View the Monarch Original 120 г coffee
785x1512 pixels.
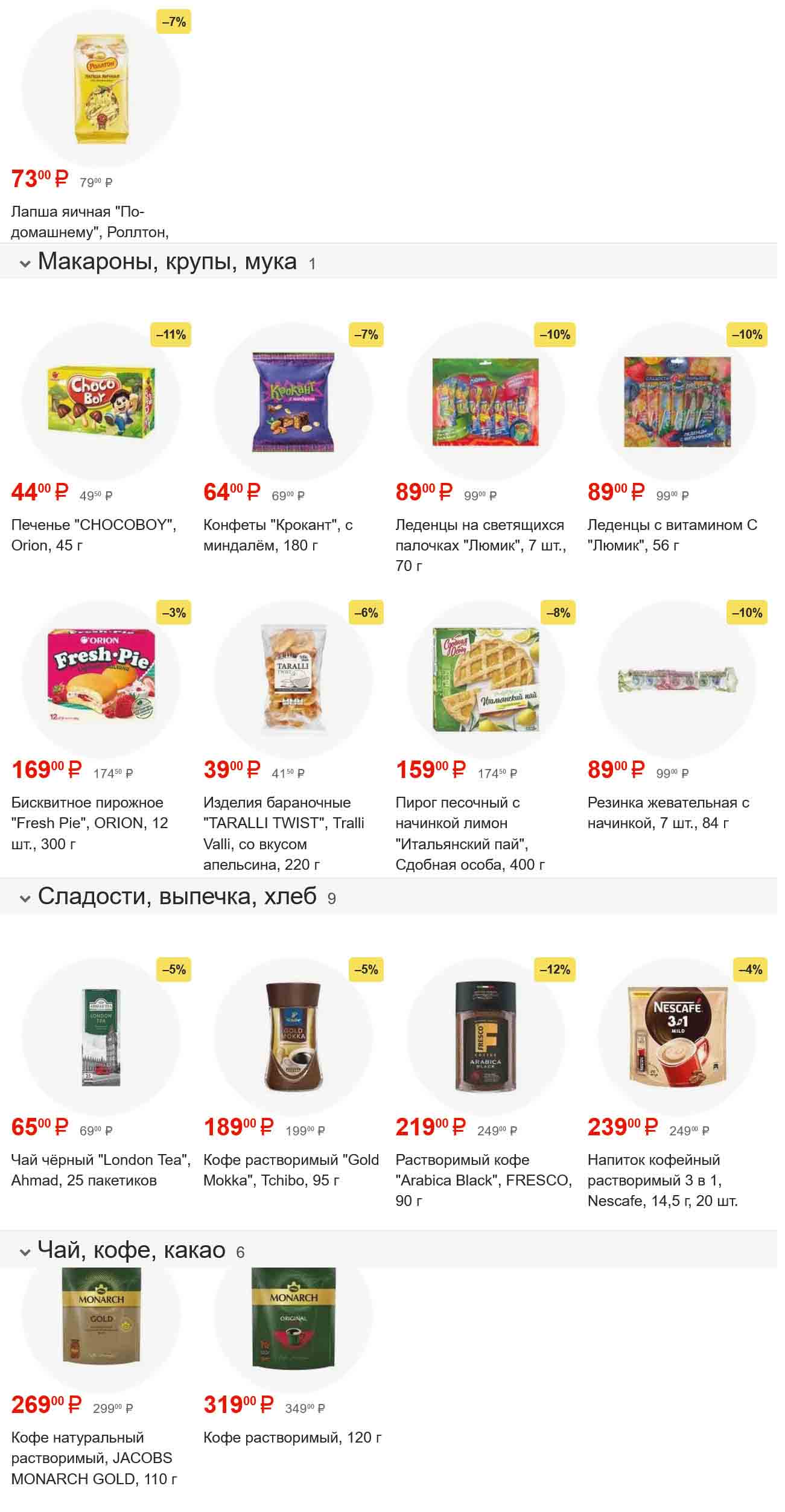(293, 1316)
